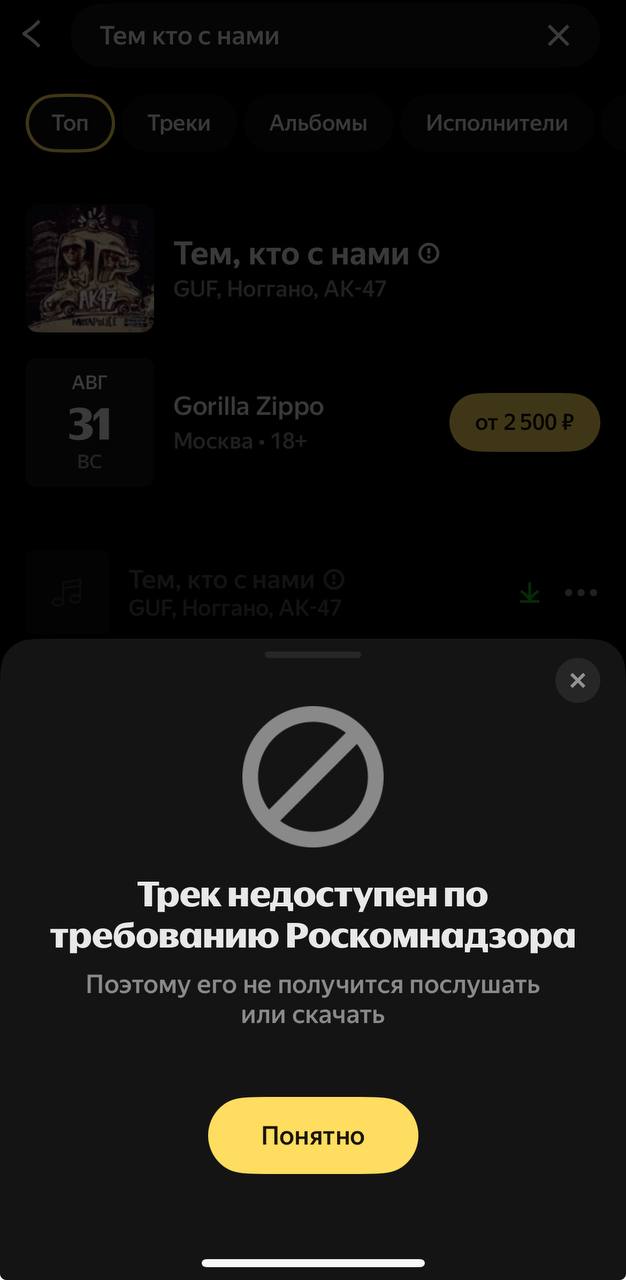The image size is (626, 1280).
Task: Switch to the Треки tab
Action: (x=179, y=123)
